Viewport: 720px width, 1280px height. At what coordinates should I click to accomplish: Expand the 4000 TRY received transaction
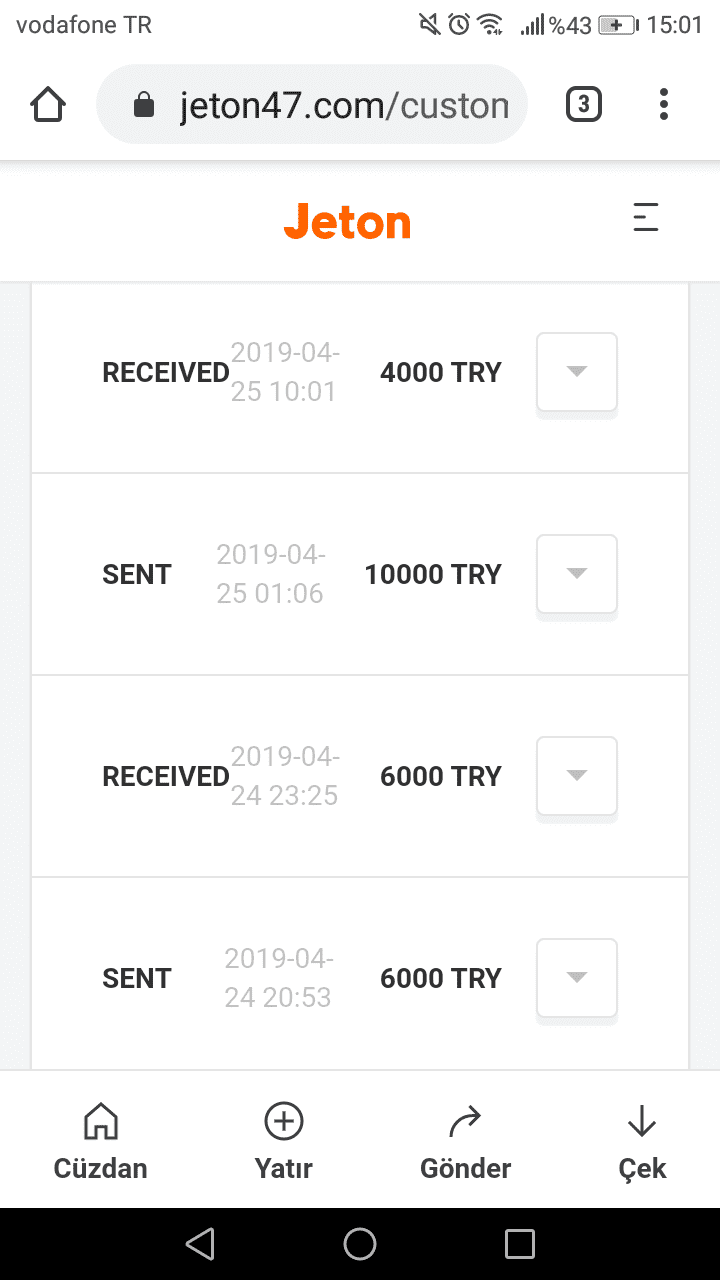pyautogui.click(x=577, y=372)
